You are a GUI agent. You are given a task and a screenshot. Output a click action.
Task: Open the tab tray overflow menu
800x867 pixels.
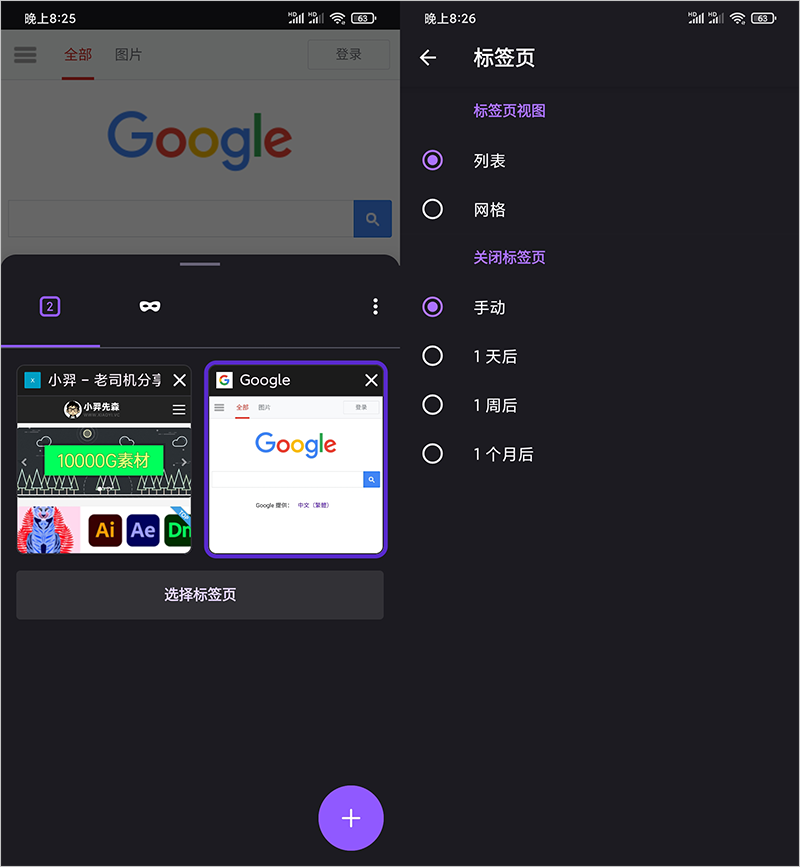pyautogui.click(x=375, y=307)
